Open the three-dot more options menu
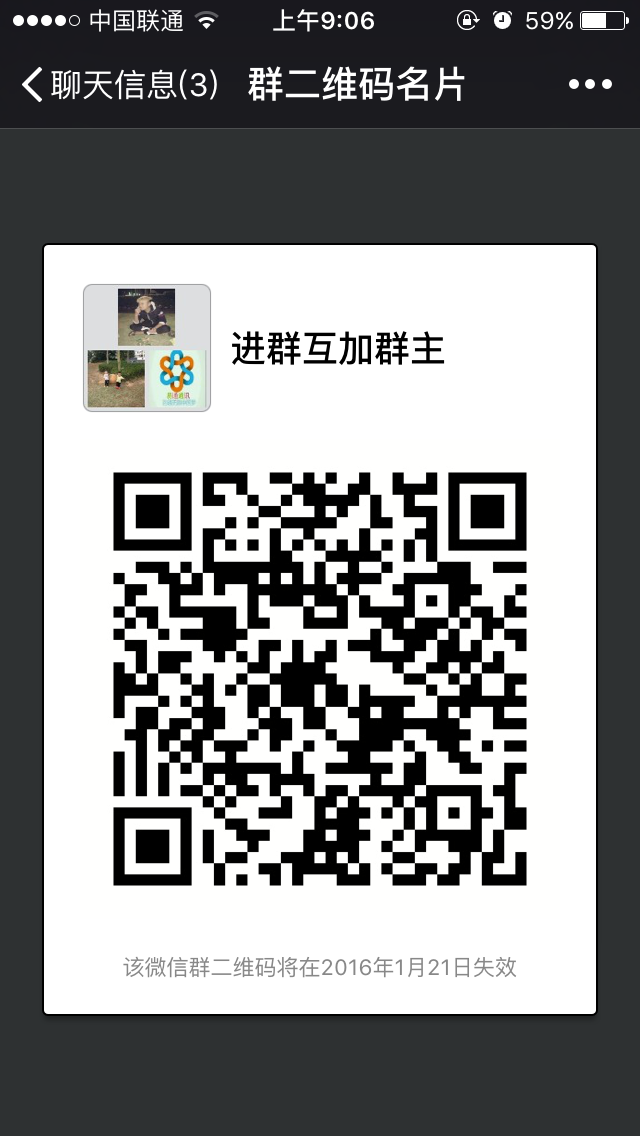Viewport: 640px width, 1136px height. pos(590,85)
